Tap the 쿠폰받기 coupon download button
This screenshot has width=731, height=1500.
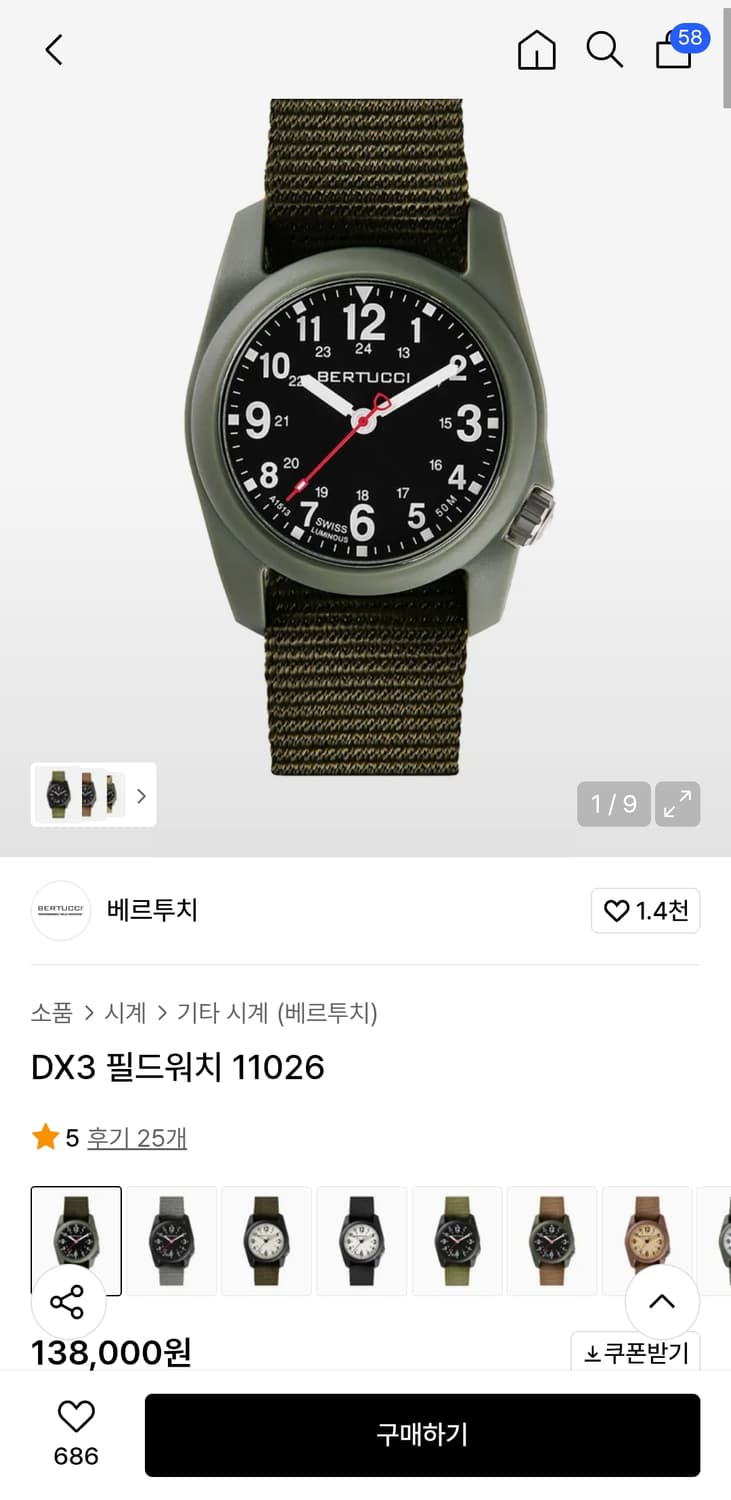[x=637, y=1353]
